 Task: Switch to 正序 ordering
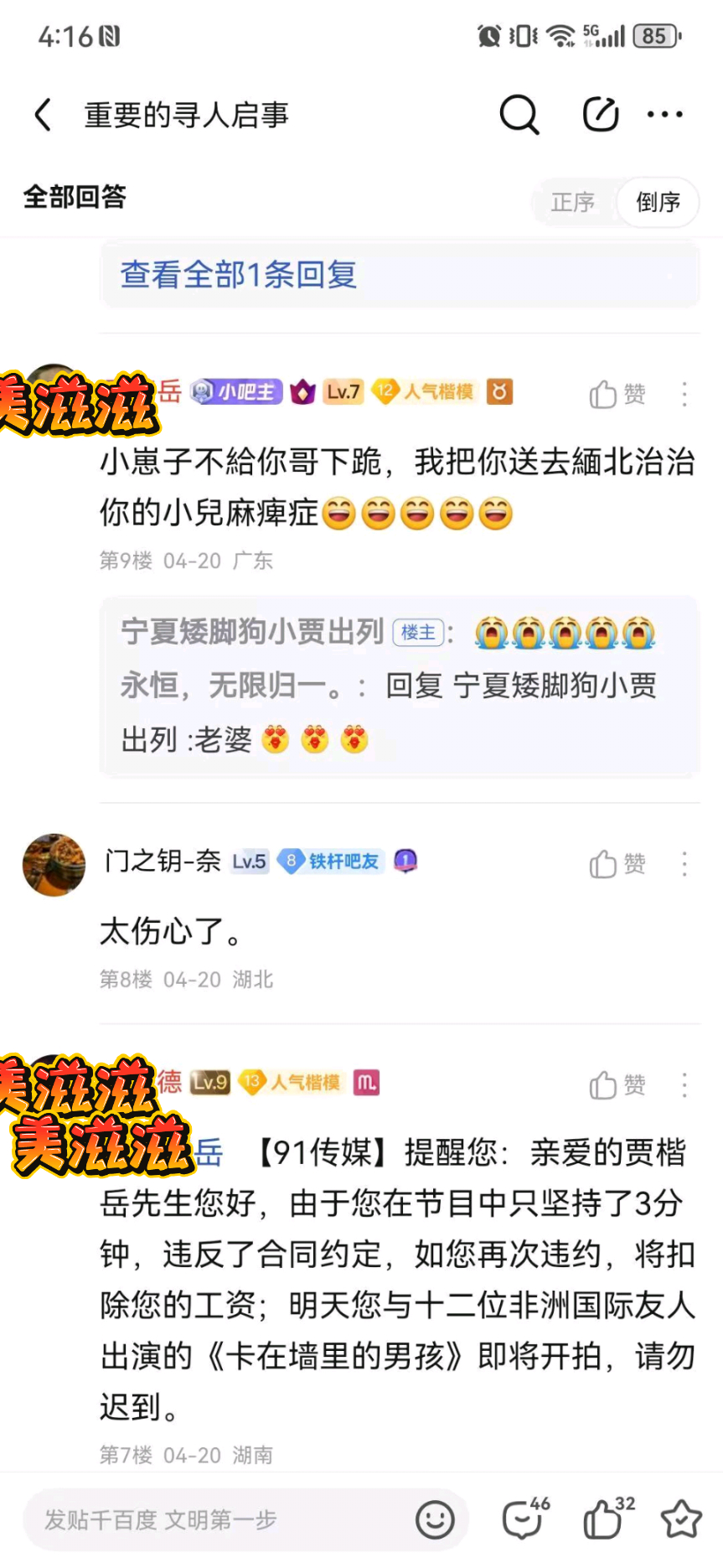573,202
